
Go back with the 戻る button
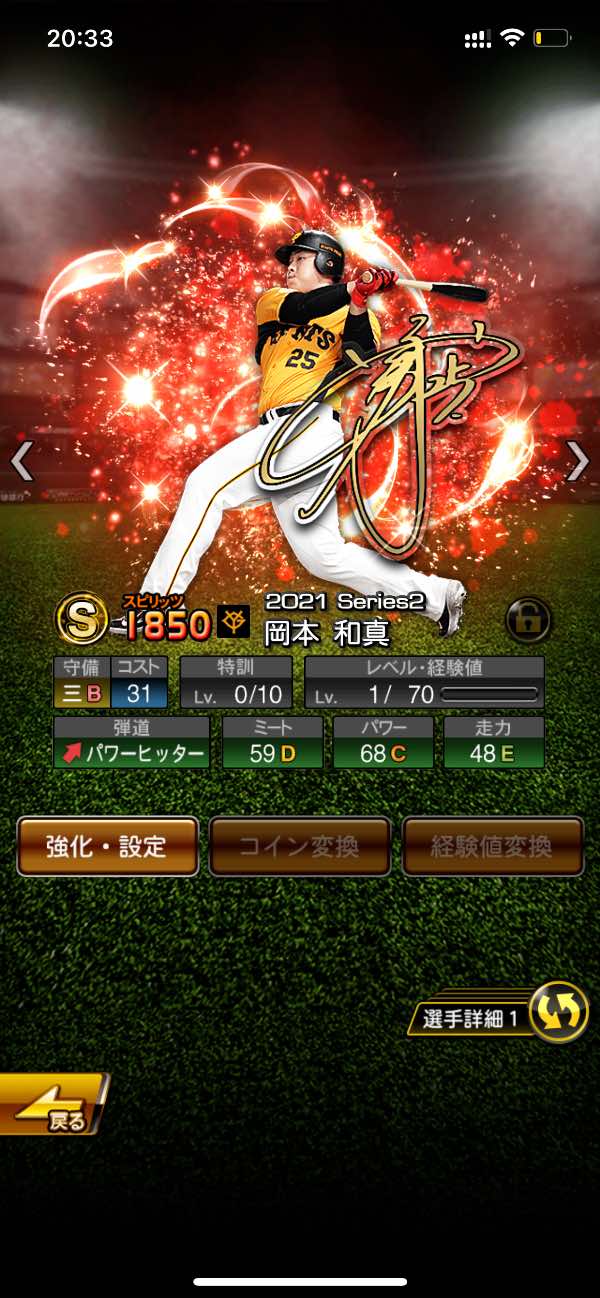click(x=52, y=1105)
